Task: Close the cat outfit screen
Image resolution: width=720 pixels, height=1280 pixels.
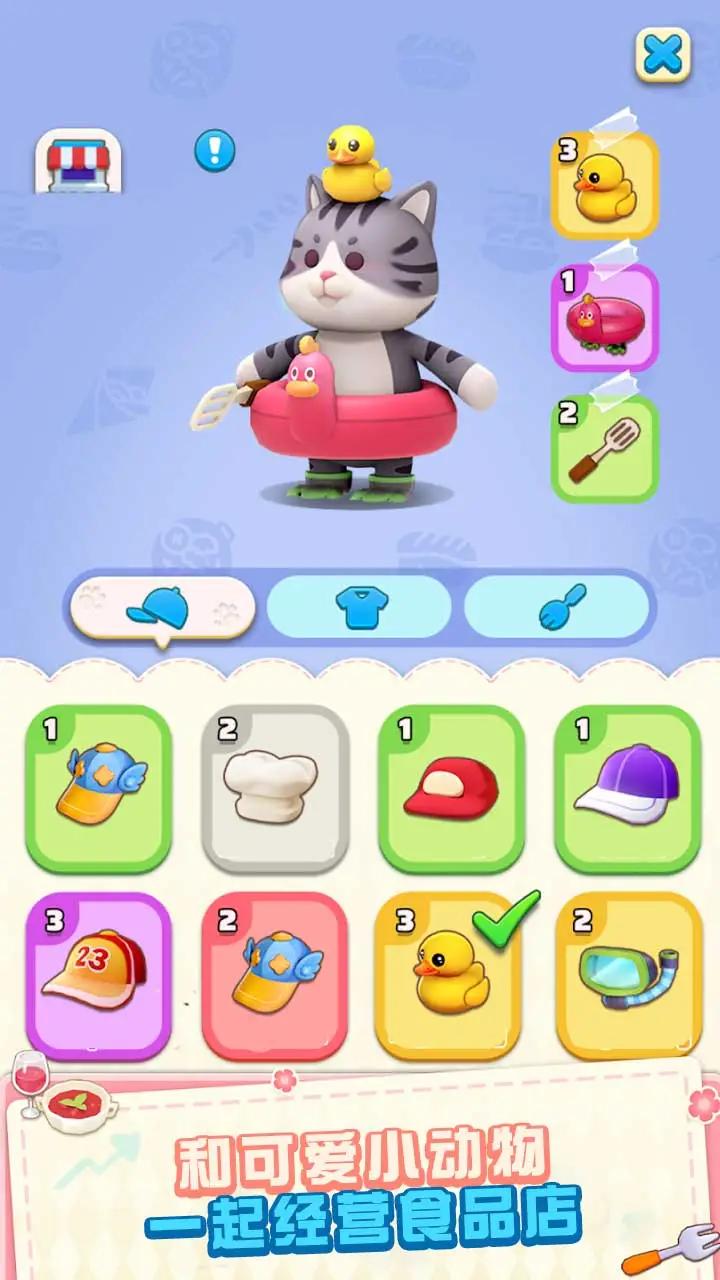Action: pyautogui.click(x=662, y=54)
